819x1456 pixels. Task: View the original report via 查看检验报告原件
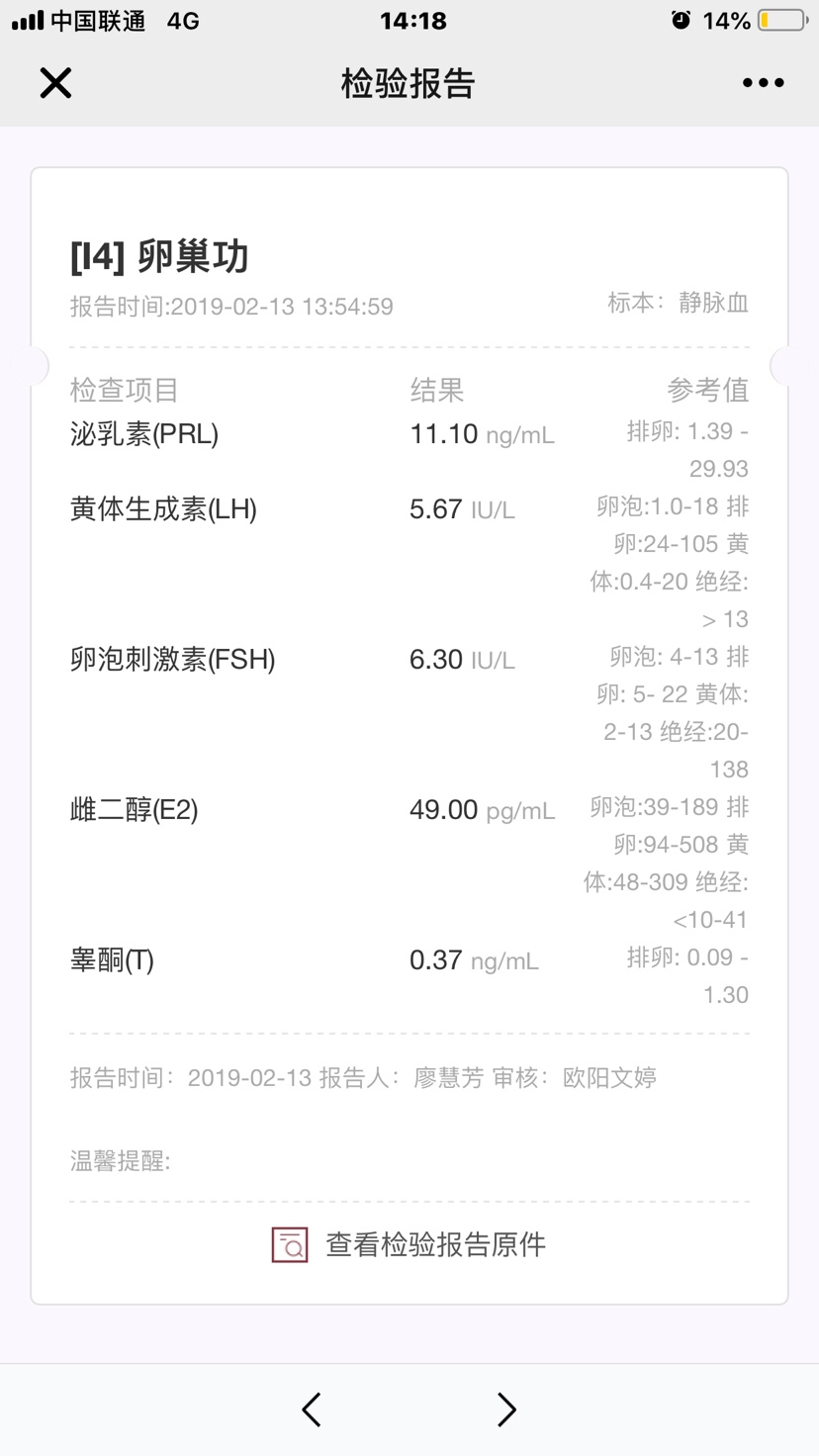[409, 1244]
